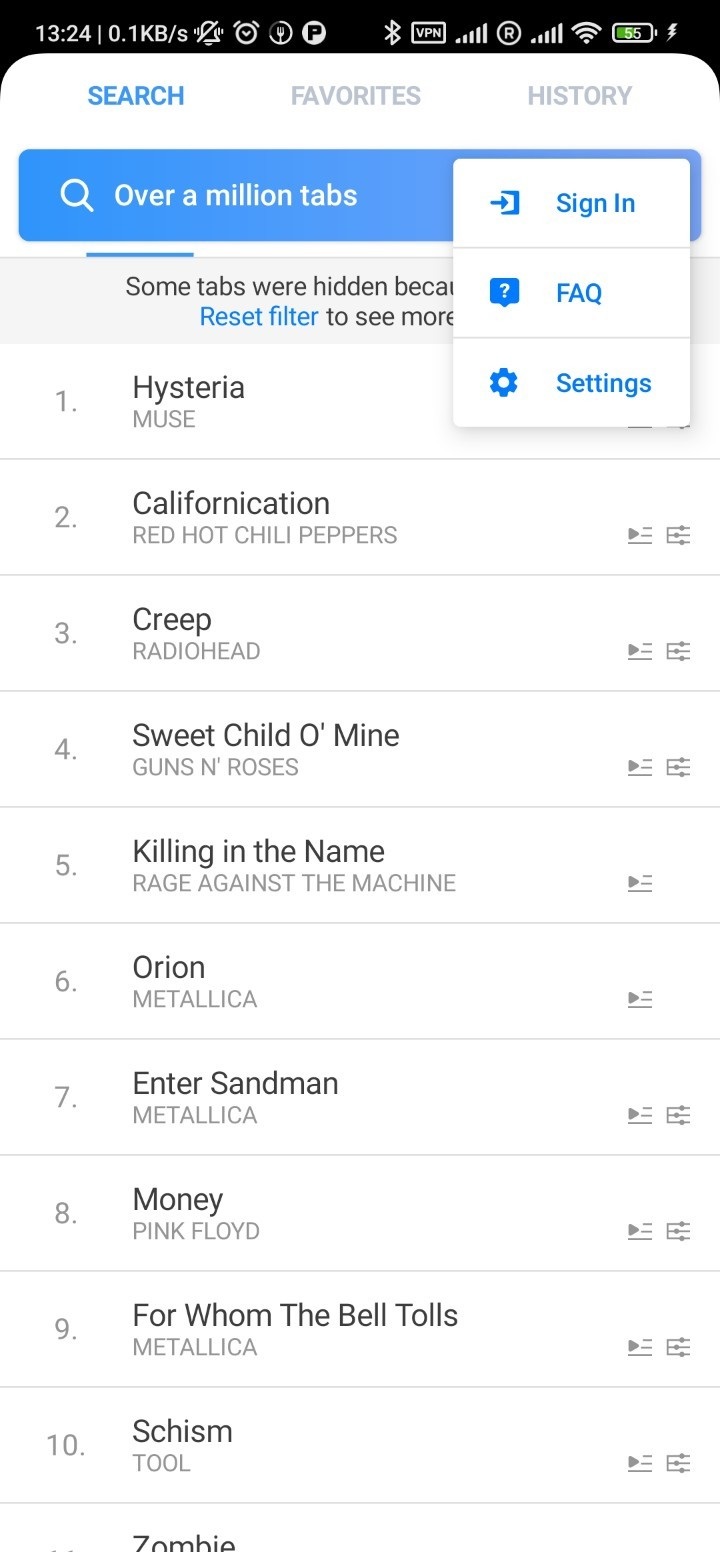720x1552 pixels.
Task: Tap the Over a million tabs search box
Action: (x=235, y=196)
